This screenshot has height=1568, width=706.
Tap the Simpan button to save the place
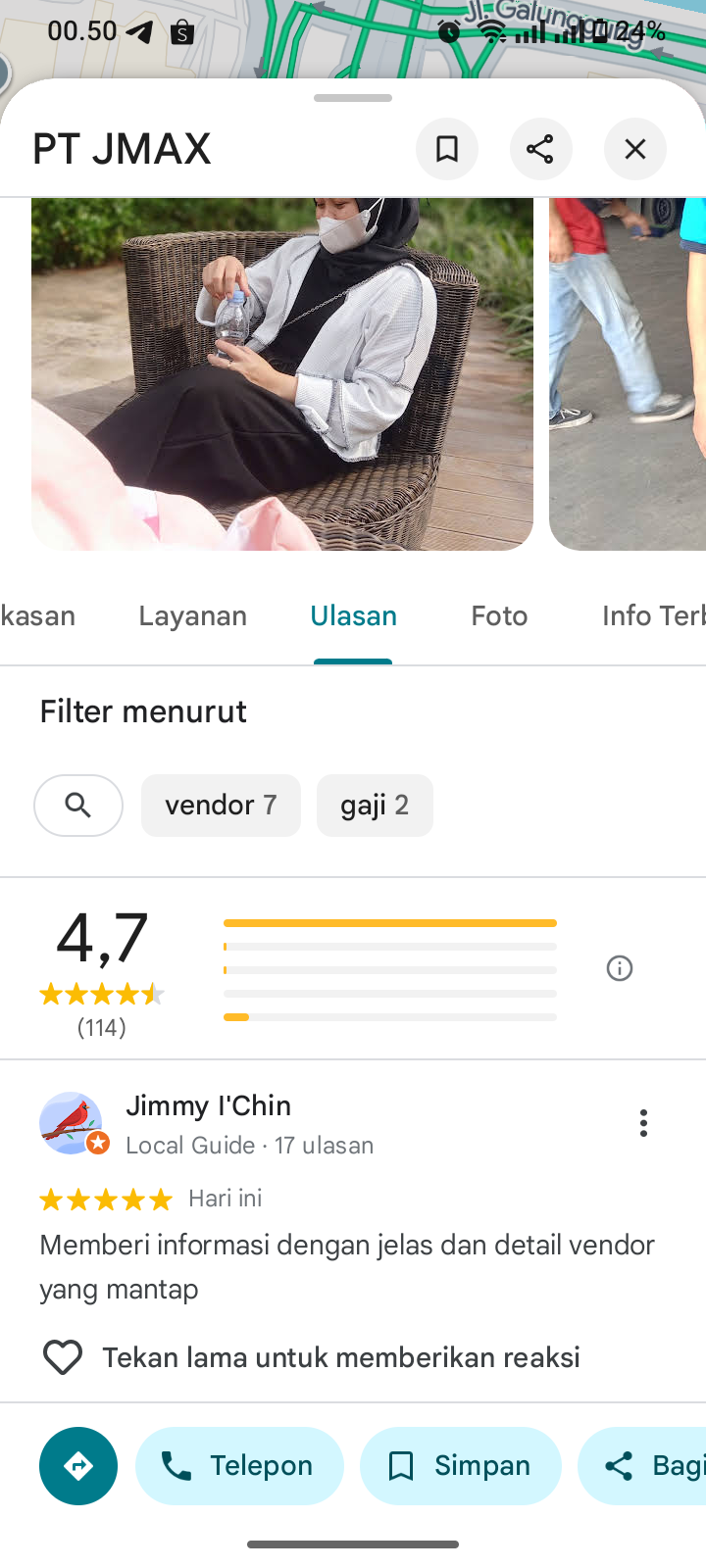point(460,1466)
